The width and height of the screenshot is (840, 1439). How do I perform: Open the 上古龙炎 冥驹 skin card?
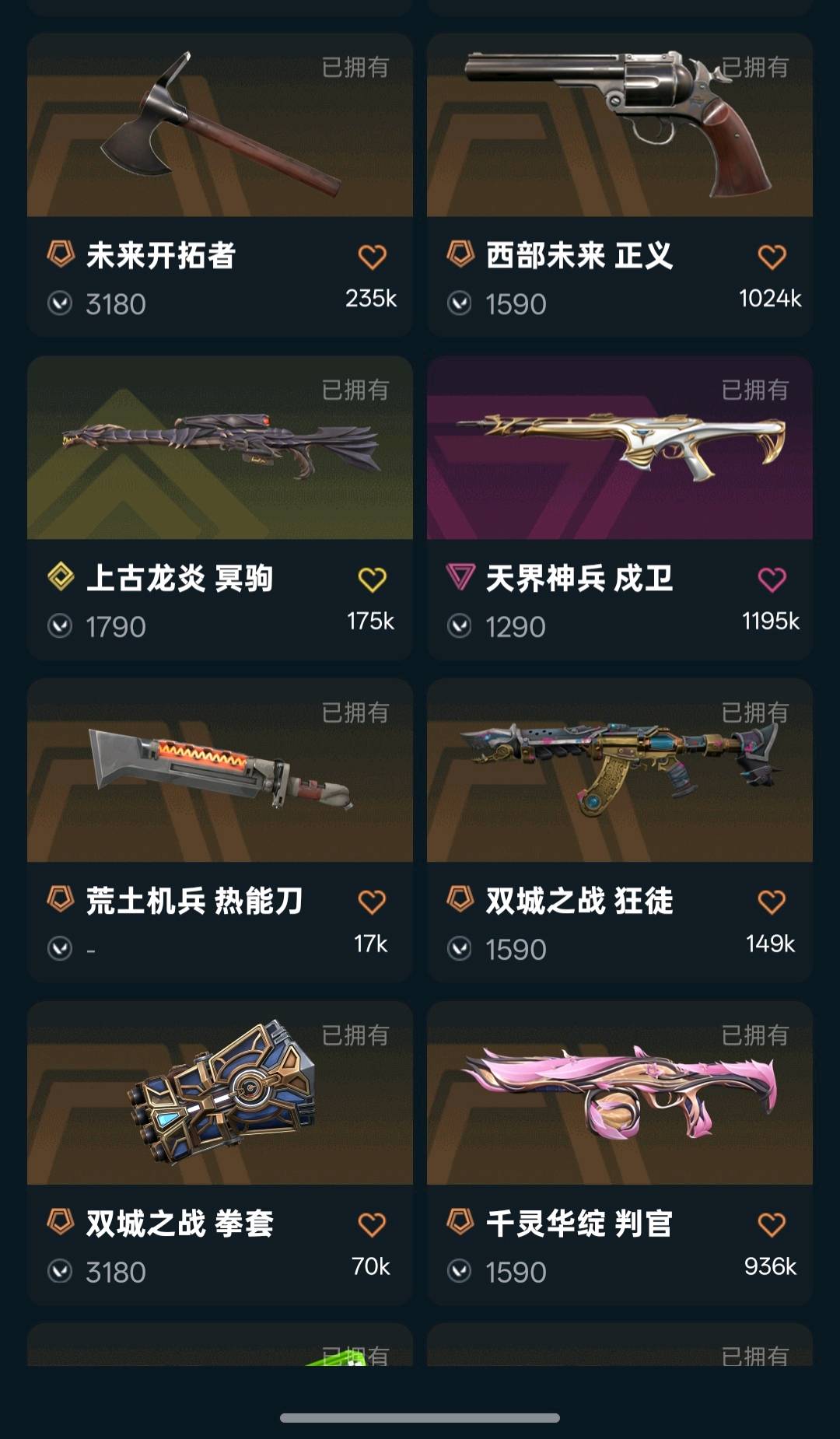[220, 507]
